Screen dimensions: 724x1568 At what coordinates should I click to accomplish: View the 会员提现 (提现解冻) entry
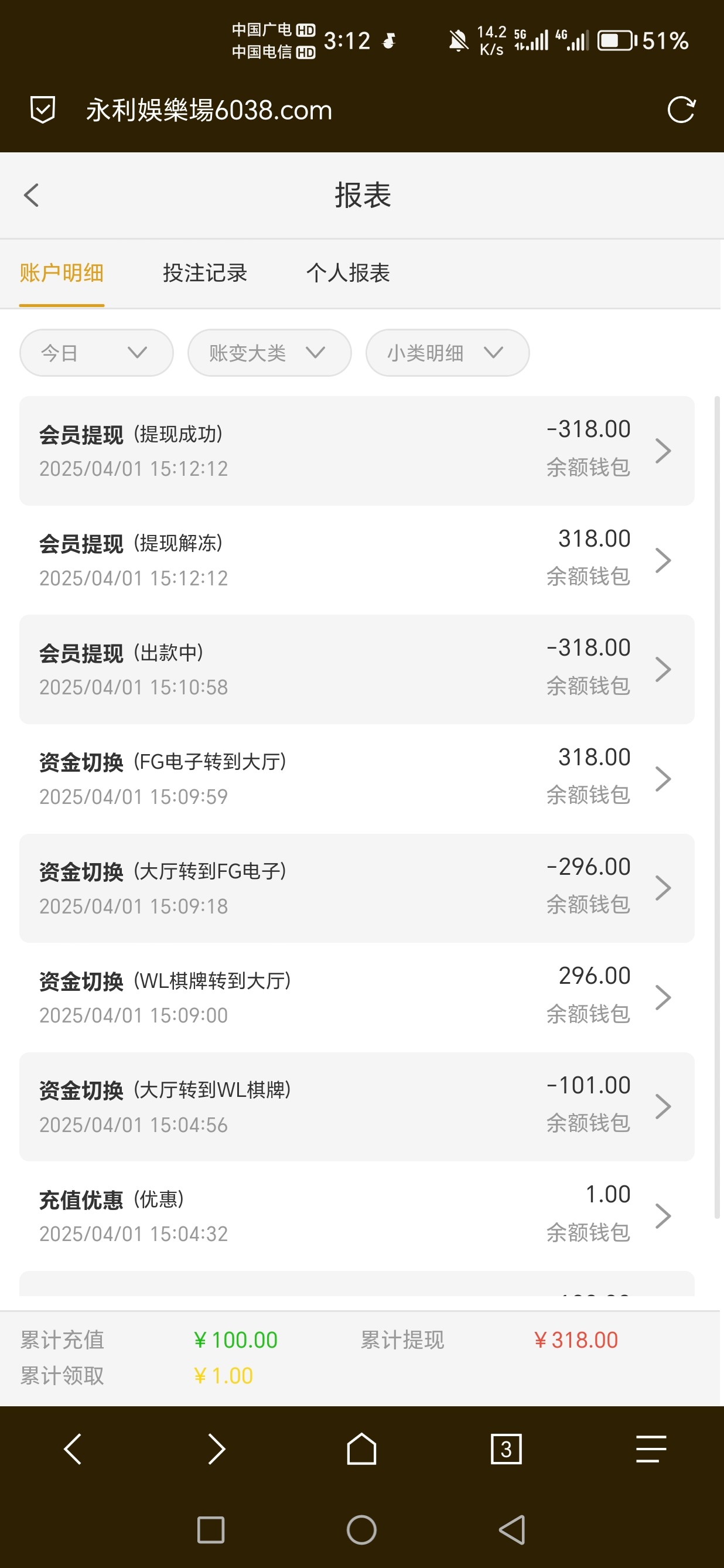coord(357,560)
